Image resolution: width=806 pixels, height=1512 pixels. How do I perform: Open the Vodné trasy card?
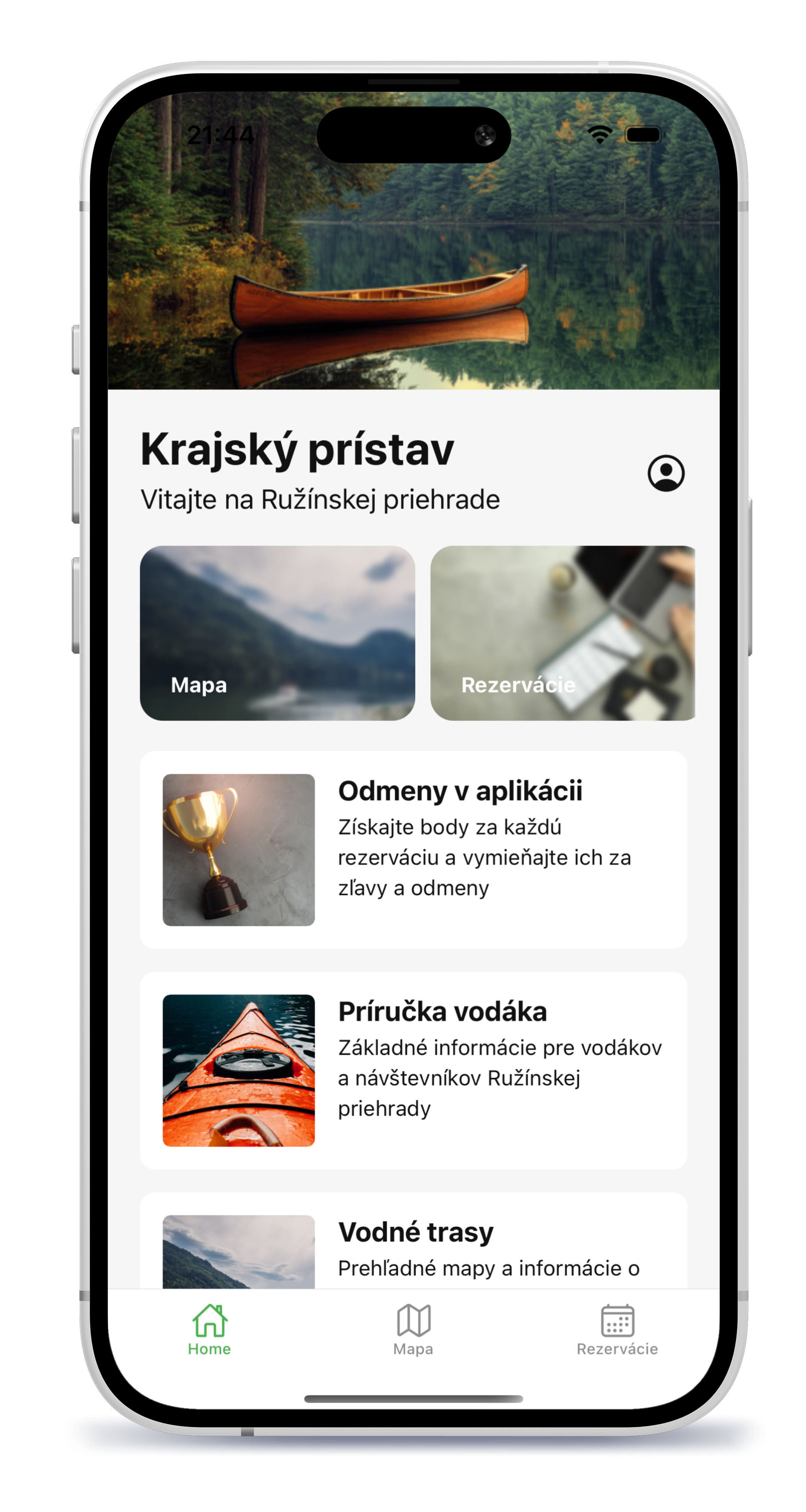tap(413, 1240)
